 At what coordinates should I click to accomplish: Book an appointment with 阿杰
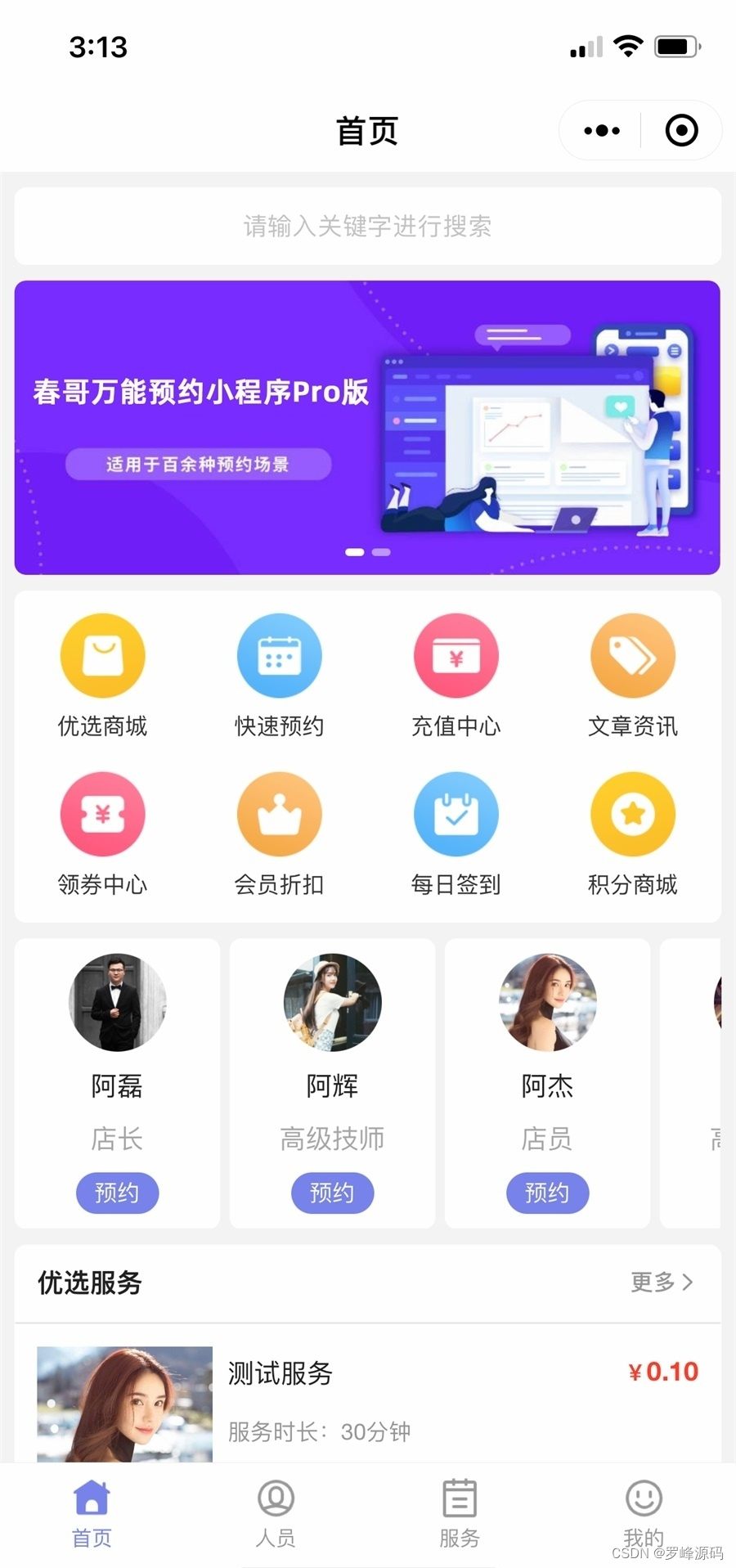click(547, 1193)
